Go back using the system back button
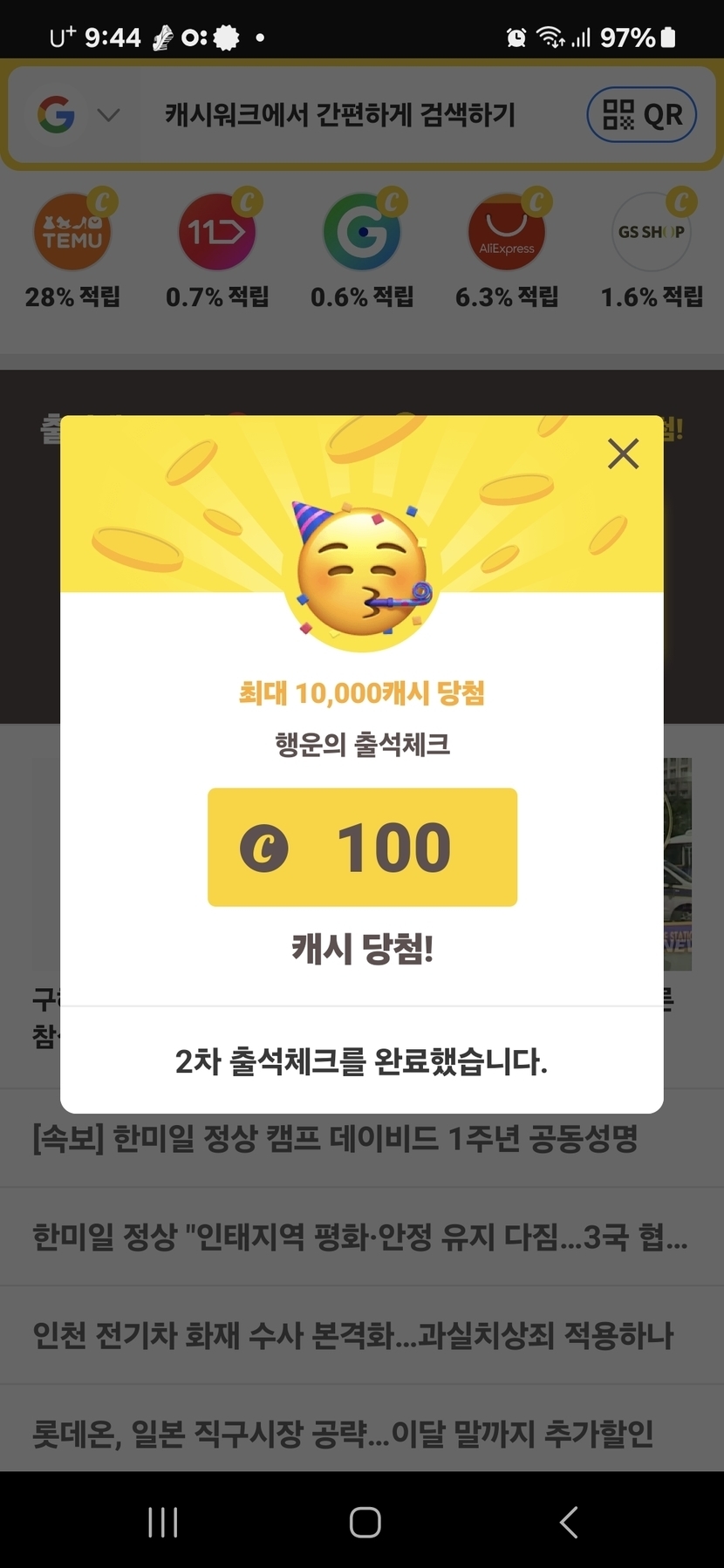Screen dimensions: 724x1568 coord(569,1522)
